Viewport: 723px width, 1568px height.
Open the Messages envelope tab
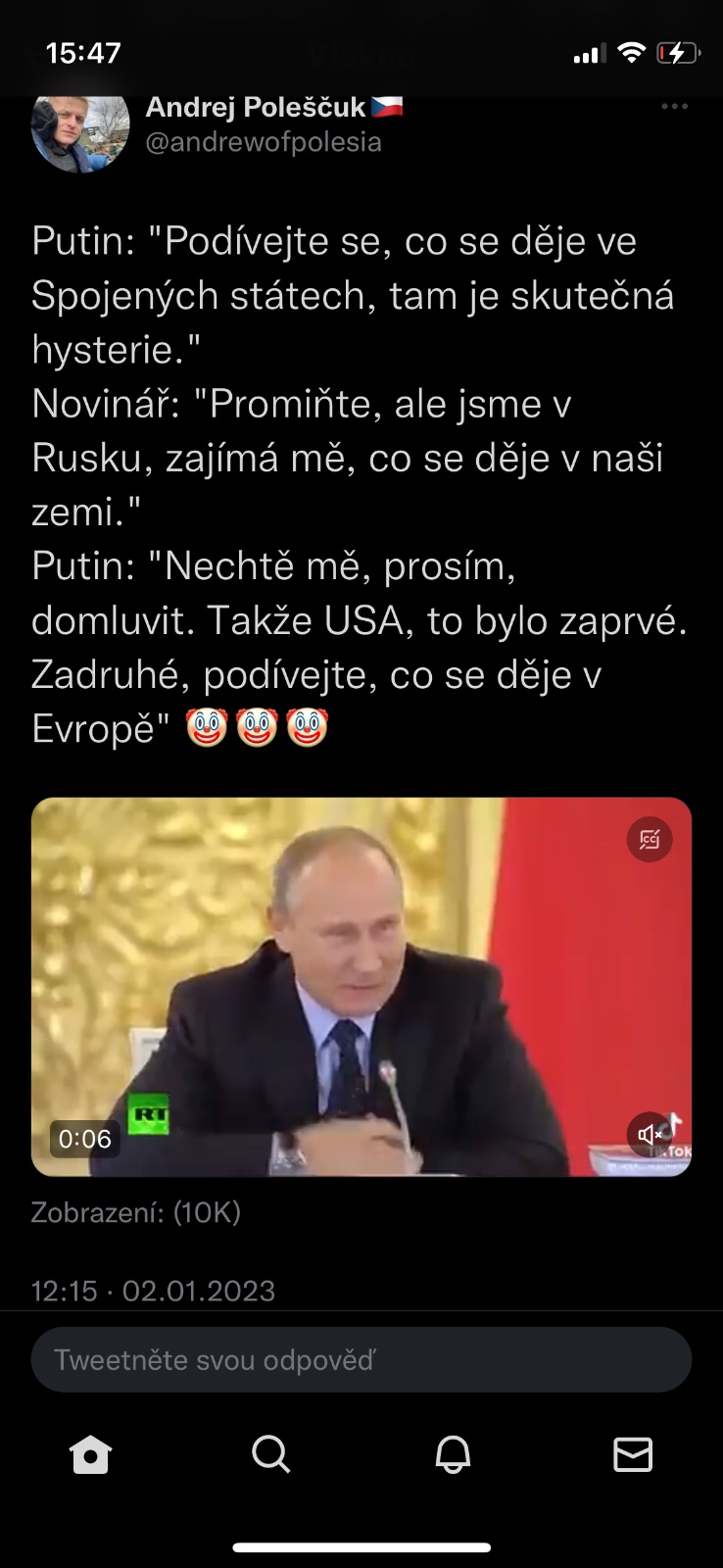point(633,1454)
